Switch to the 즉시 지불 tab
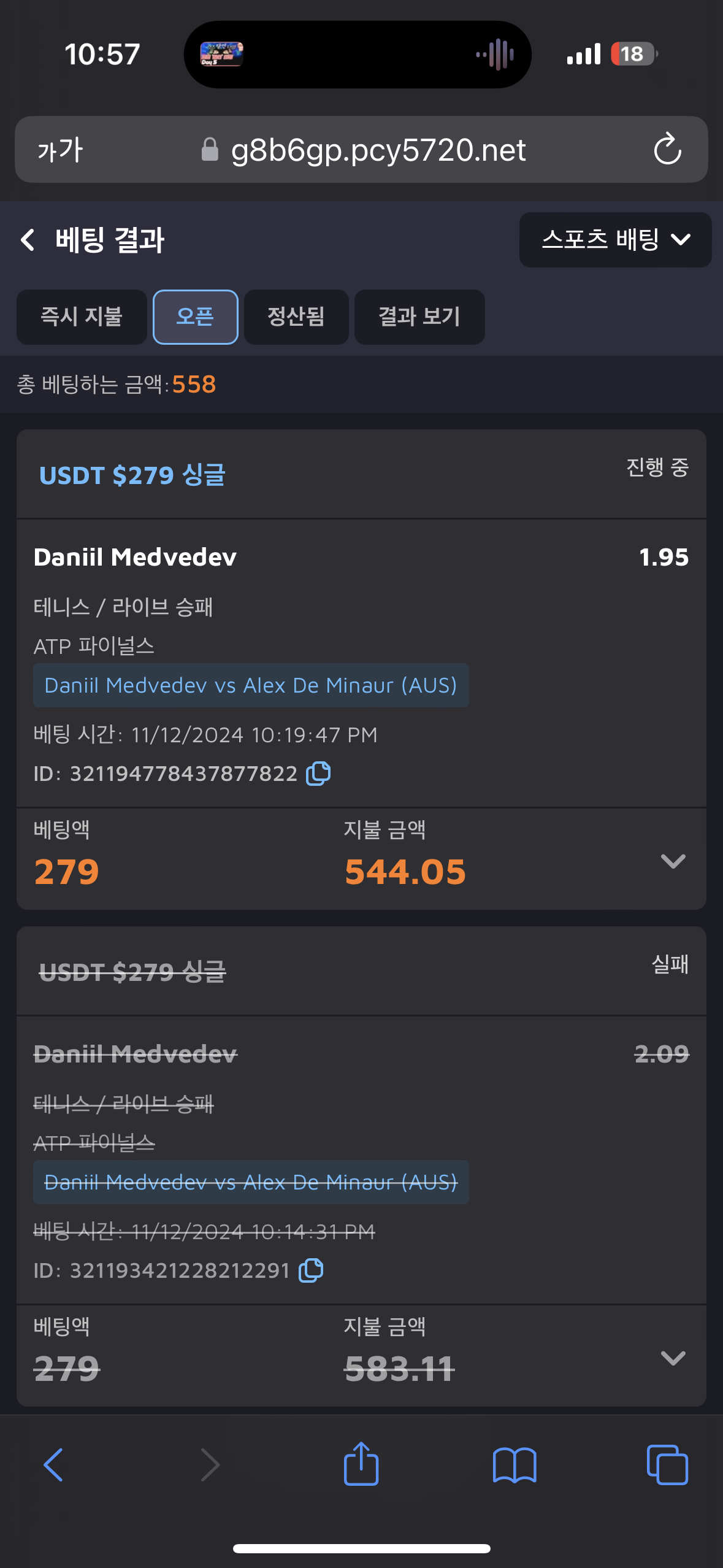723x1568 pixels. [x=82, y=317]
